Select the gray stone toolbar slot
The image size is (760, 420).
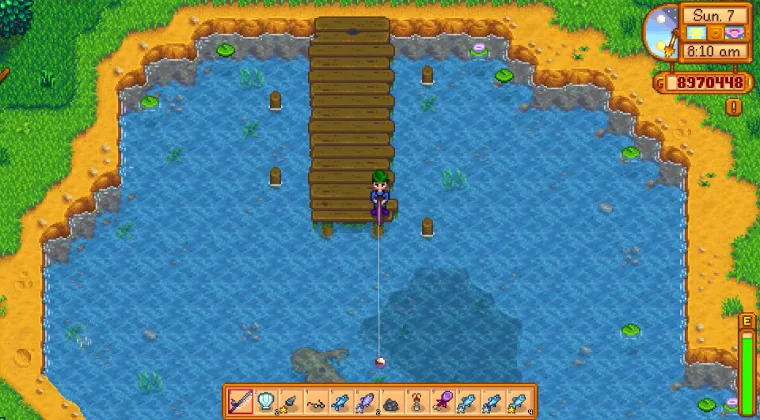pyautogui.click(x=392, y=401)
